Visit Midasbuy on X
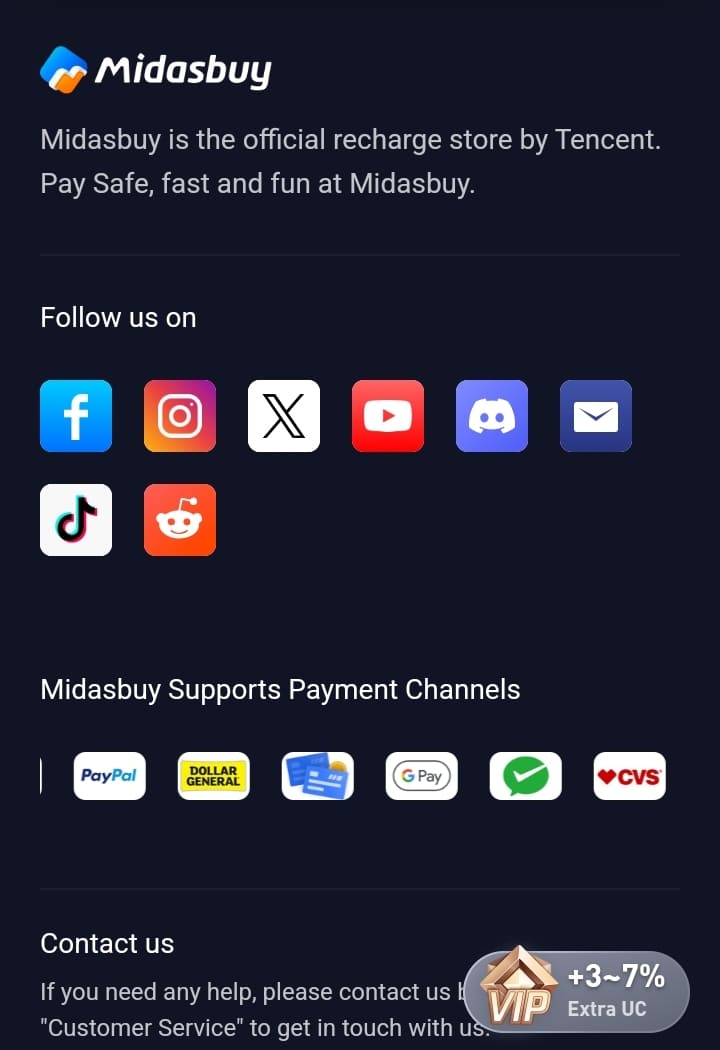This screenshot has width=720, height=1050. tap(284, 416)
